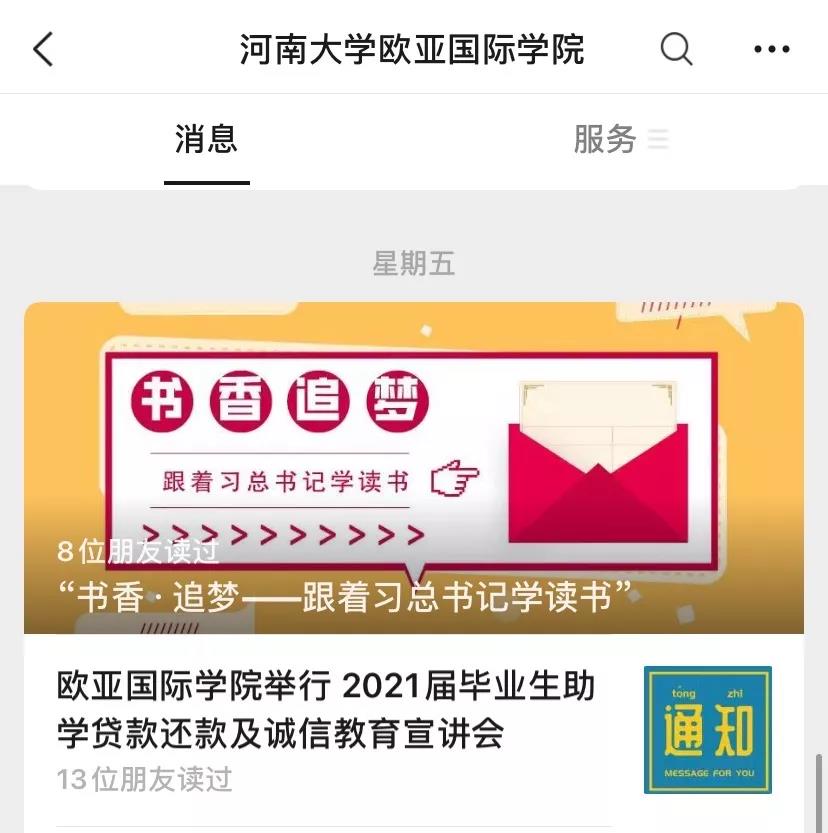Open the 书香·追梦 featured article card

click(414, 468)
